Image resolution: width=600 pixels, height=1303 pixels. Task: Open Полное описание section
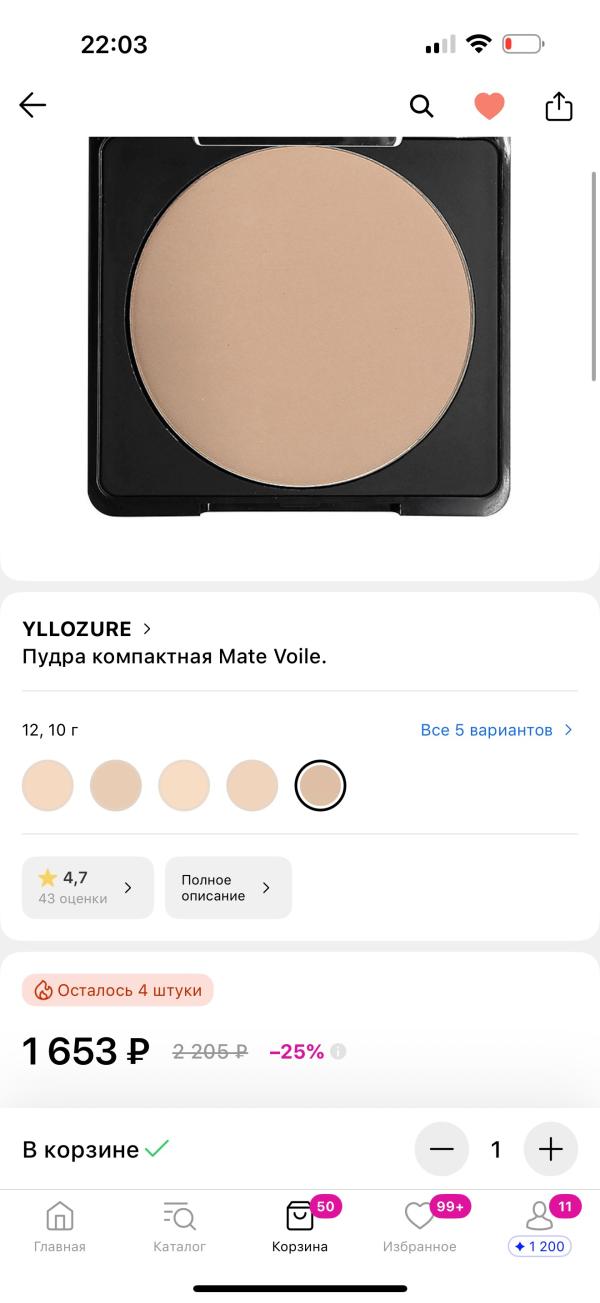(228, 887)
